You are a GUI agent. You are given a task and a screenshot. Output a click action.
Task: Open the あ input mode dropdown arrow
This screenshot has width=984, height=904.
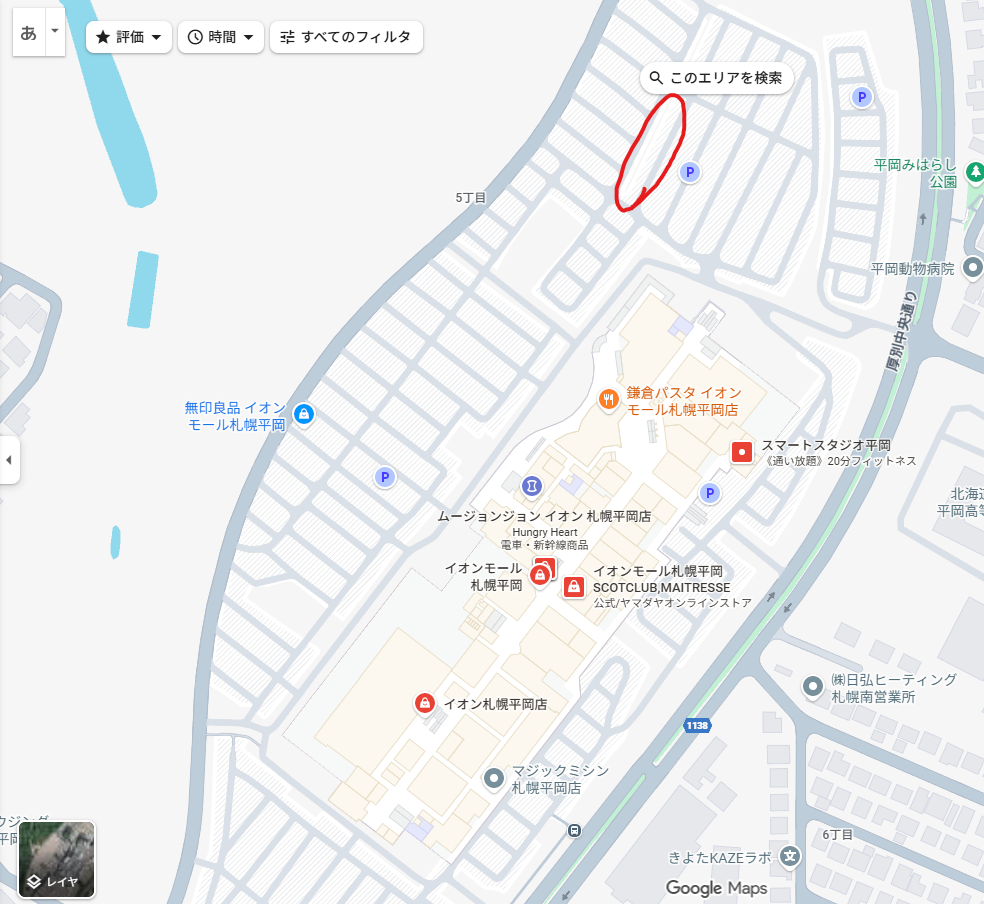(x=55, y=32)
